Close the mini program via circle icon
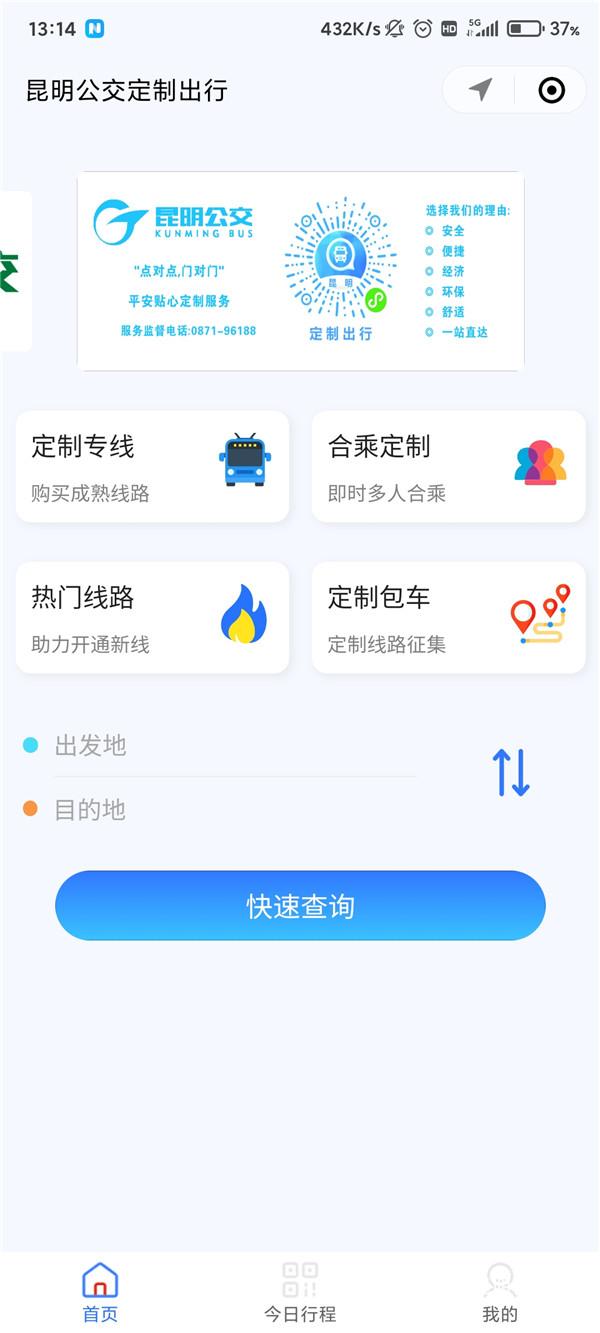The image size is (600, 1333). 551,91
